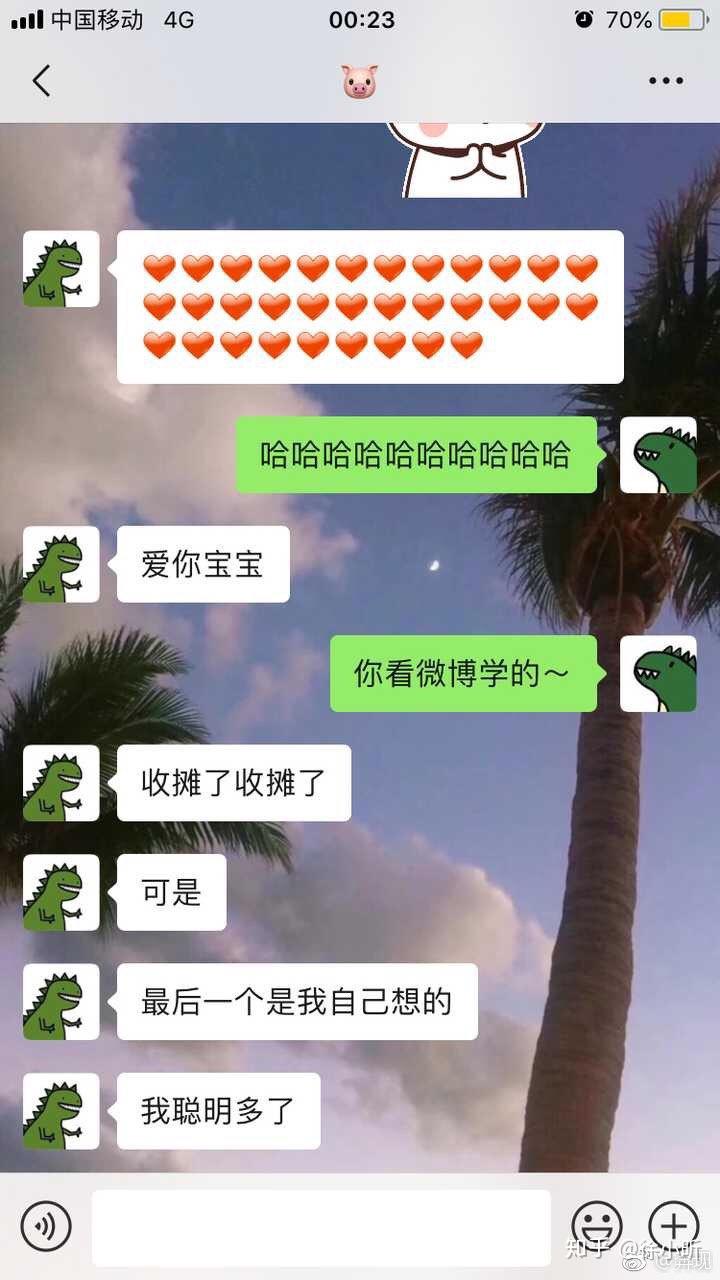
Task: Click the plus icon for more attachments
Action: [675, 1225]
